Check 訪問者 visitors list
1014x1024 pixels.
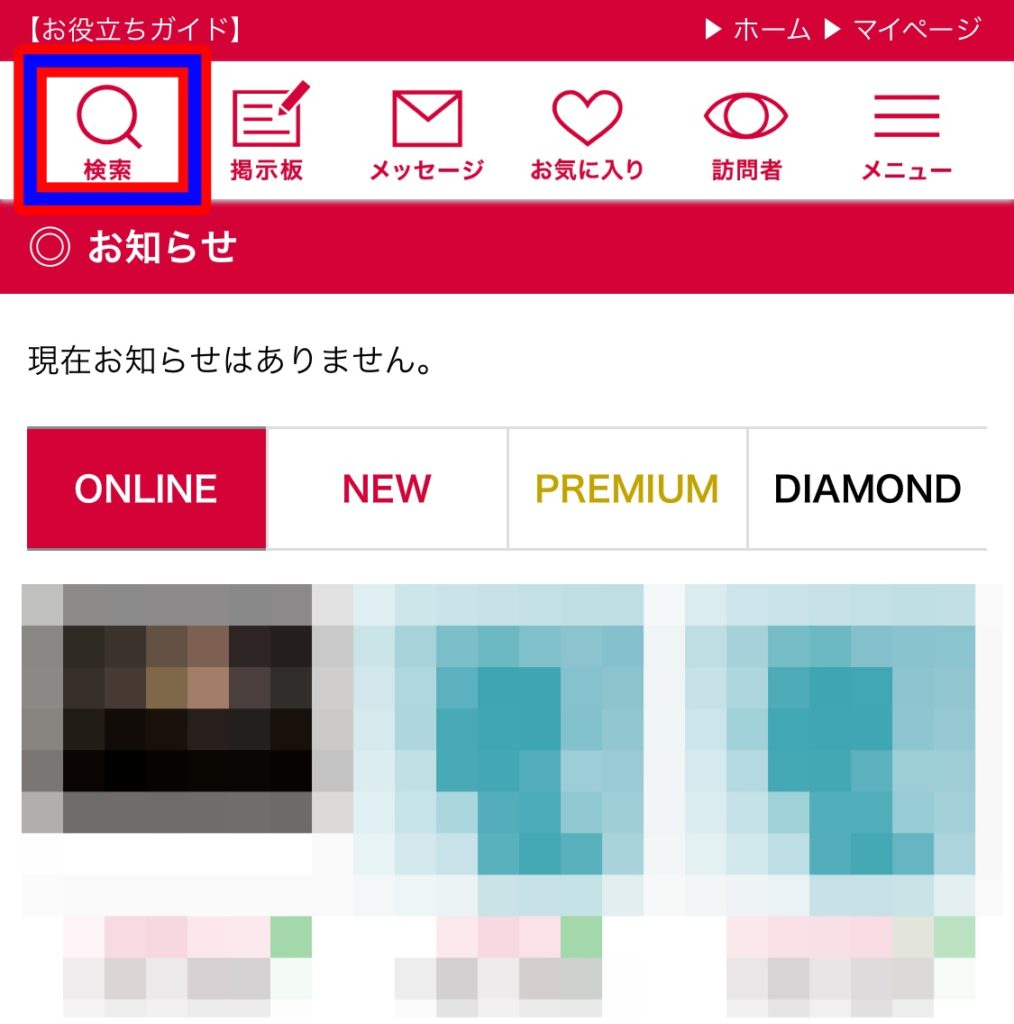(x=746, y=132)
